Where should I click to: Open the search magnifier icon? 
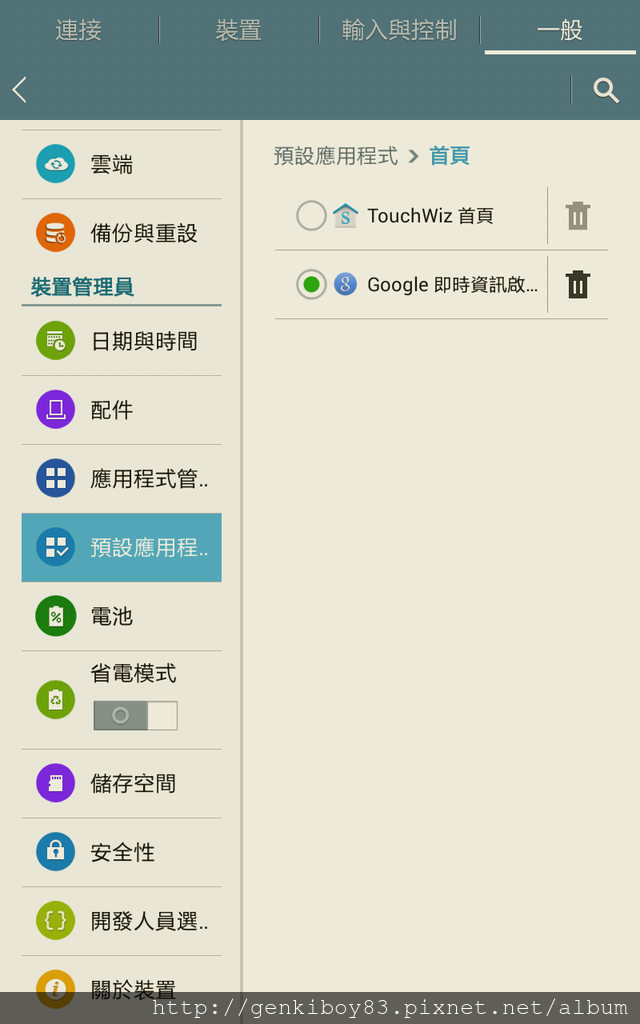[605, 90]
